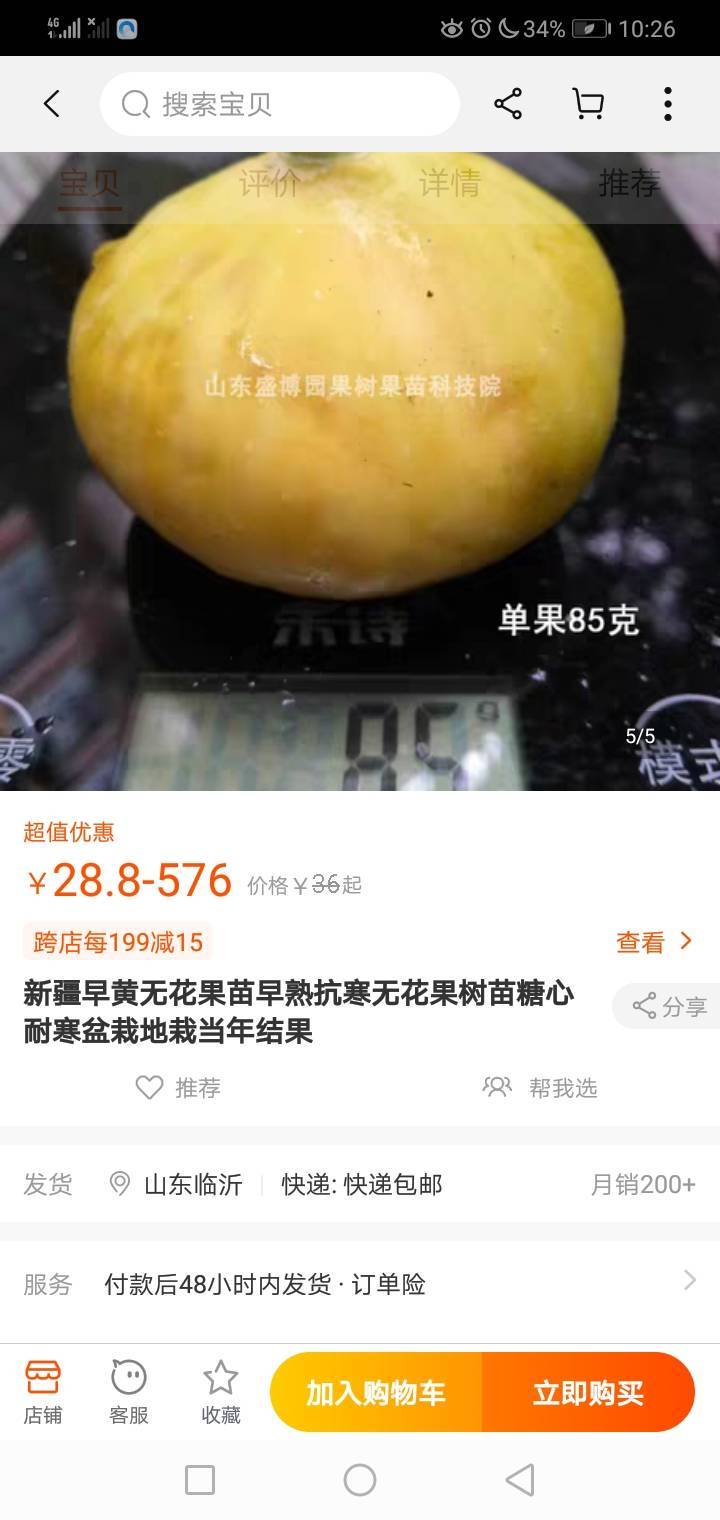Tap the system home button
The width and height of the screenshot is (720, 1520).
pyautogui.click(x=360, y=1480)
